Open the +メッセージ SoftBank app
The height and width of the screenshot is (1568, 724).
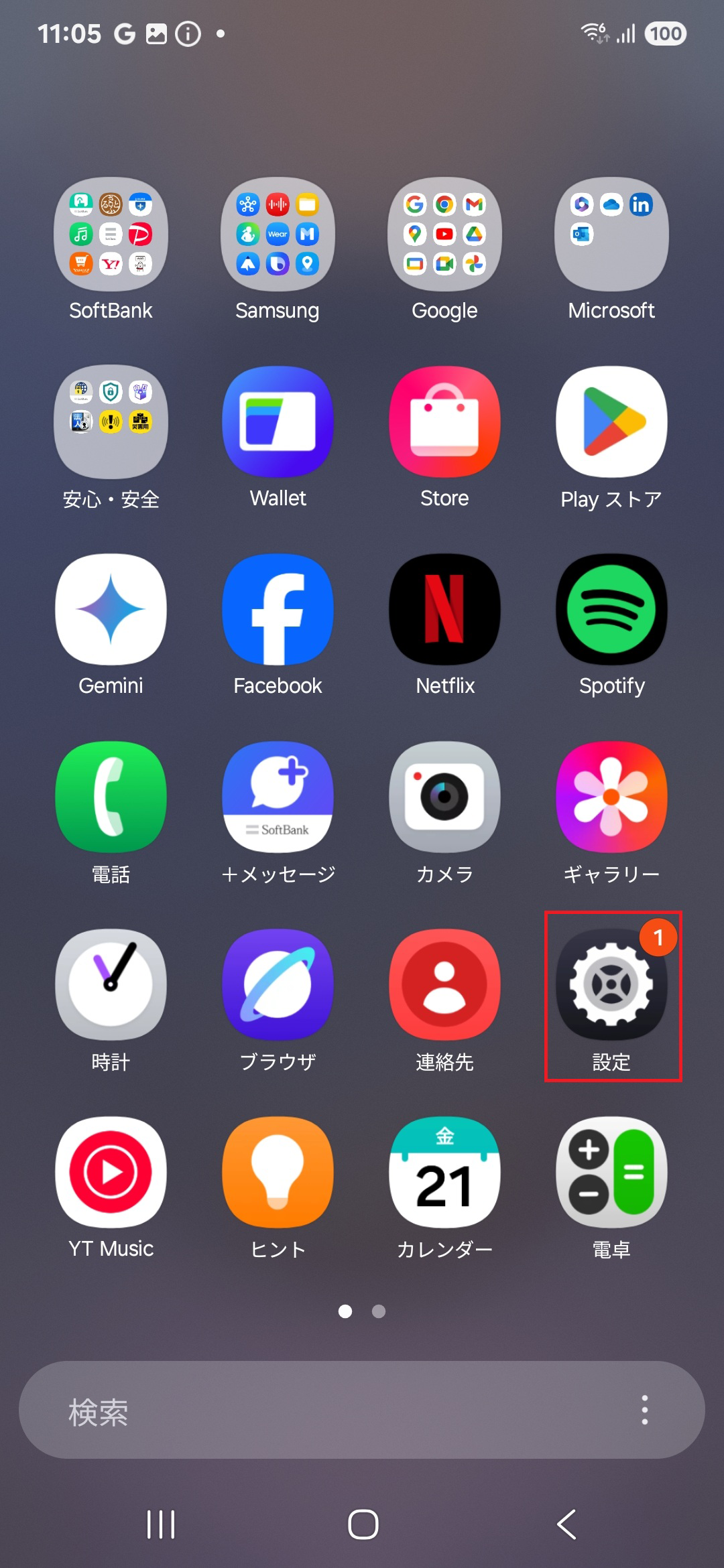278,797
